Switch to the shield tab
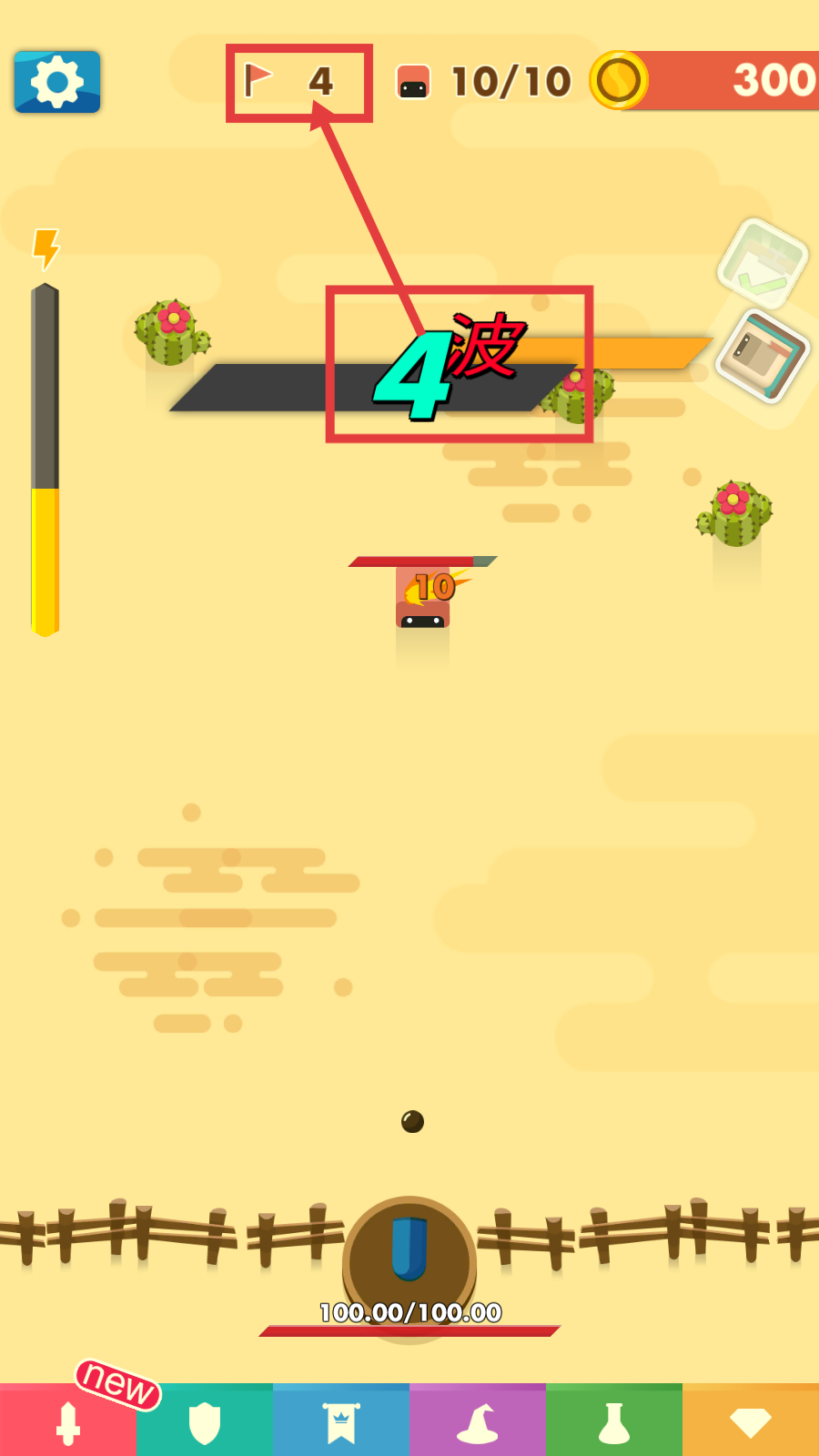819x1456 pixels. click(205, 1422)
